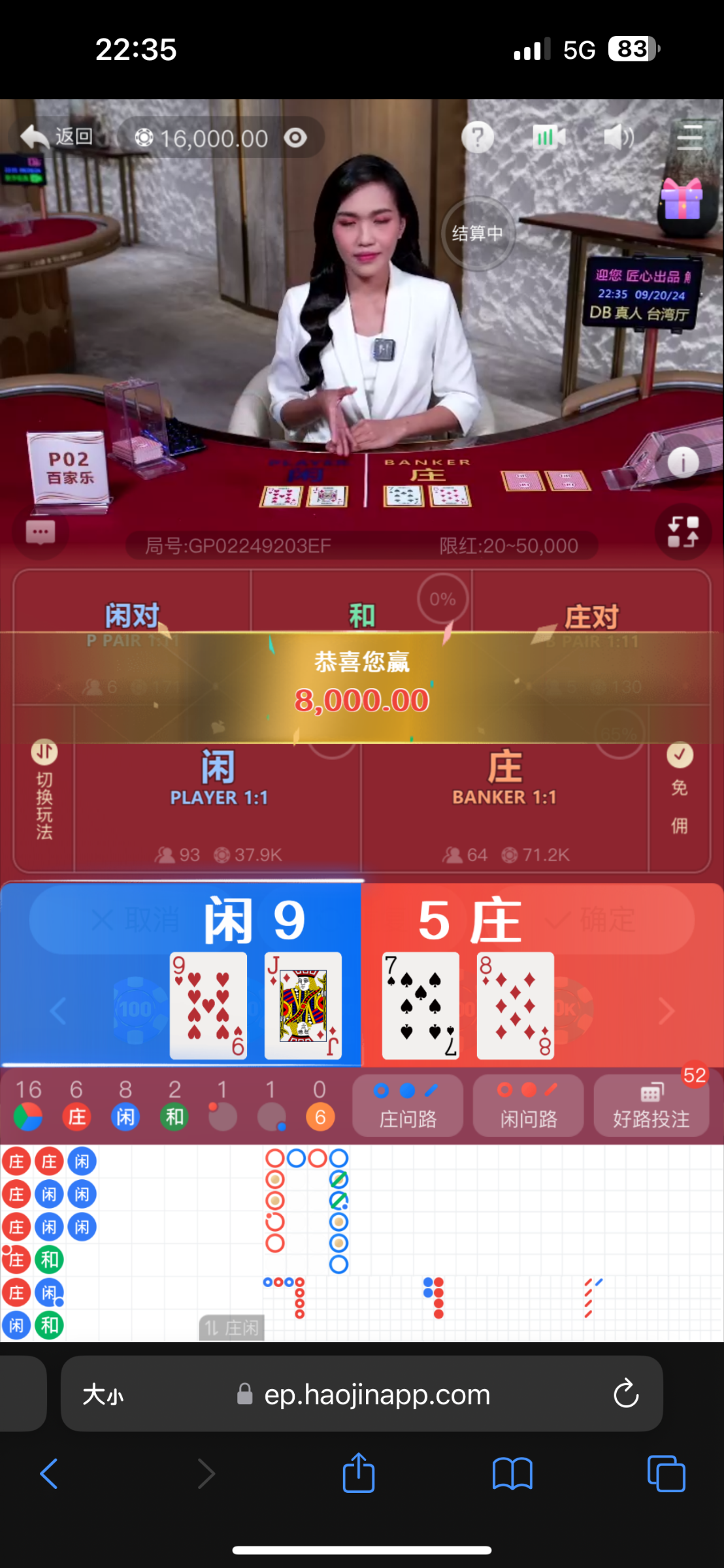Open the hamburger menu

[x=689, y=137]
